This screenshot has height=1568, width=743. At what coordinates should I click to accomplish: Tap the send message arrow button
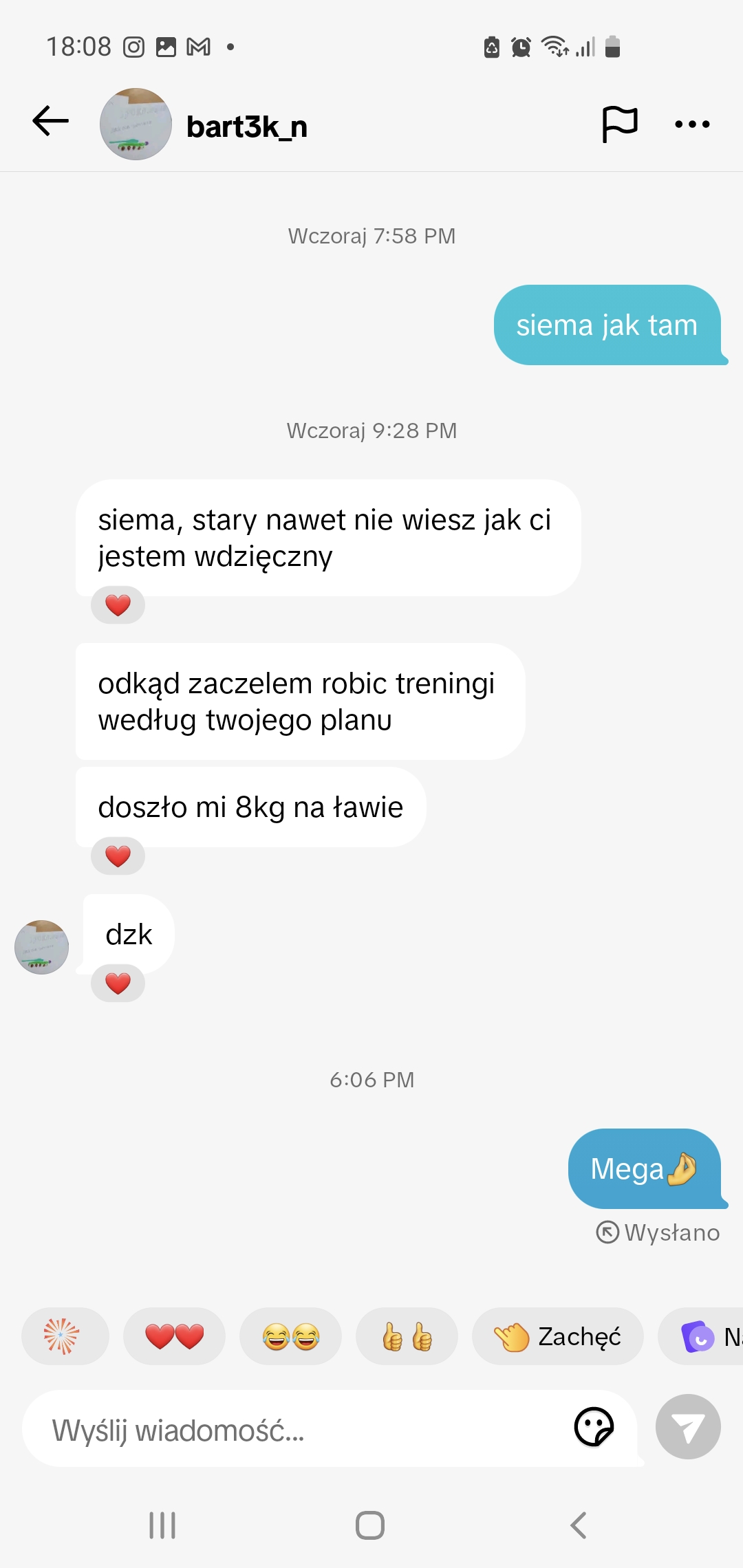coord(688,1427)
